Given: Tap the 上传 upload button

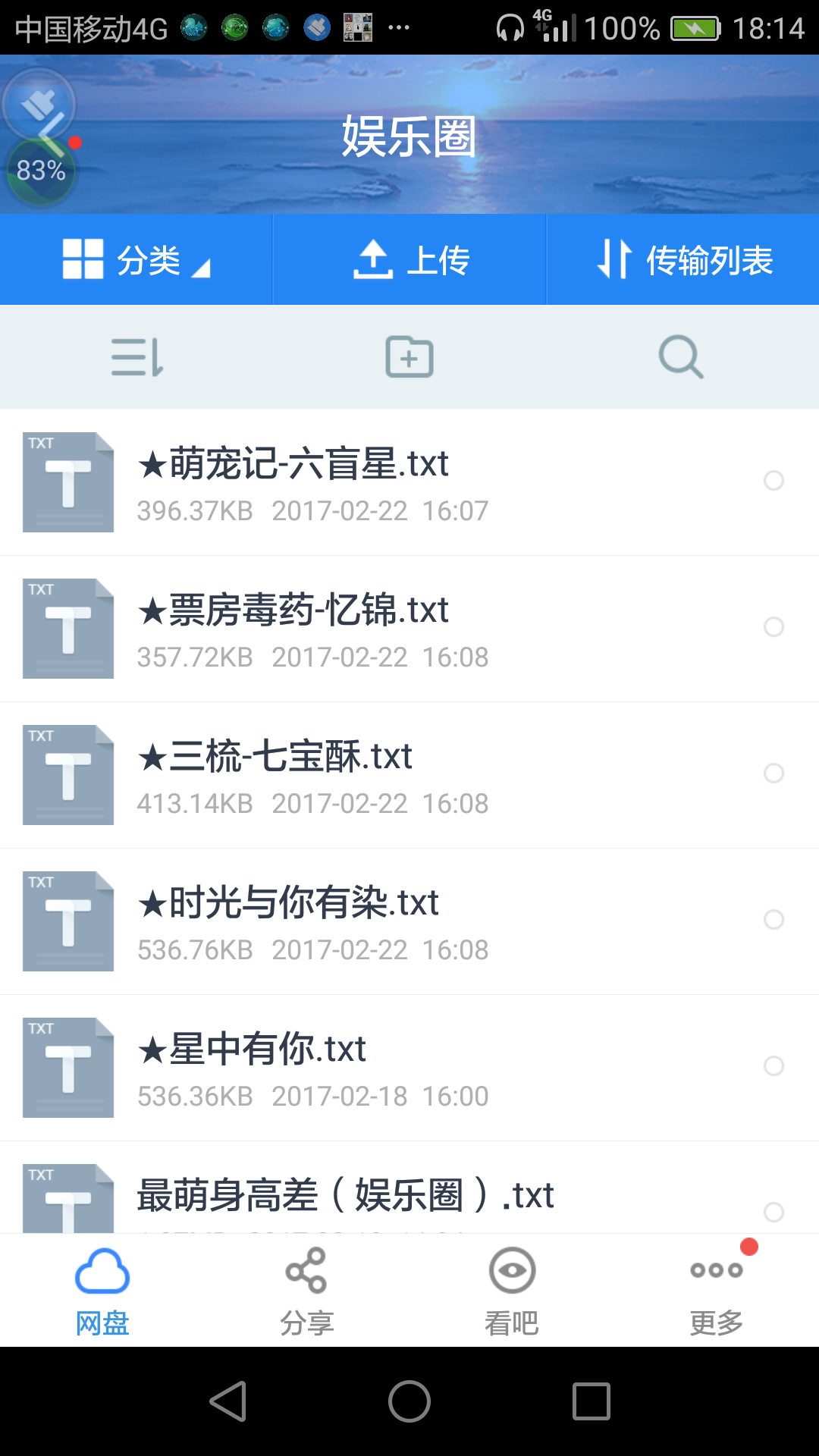Looking at the screenshot, I should click(x=410, y=260).
